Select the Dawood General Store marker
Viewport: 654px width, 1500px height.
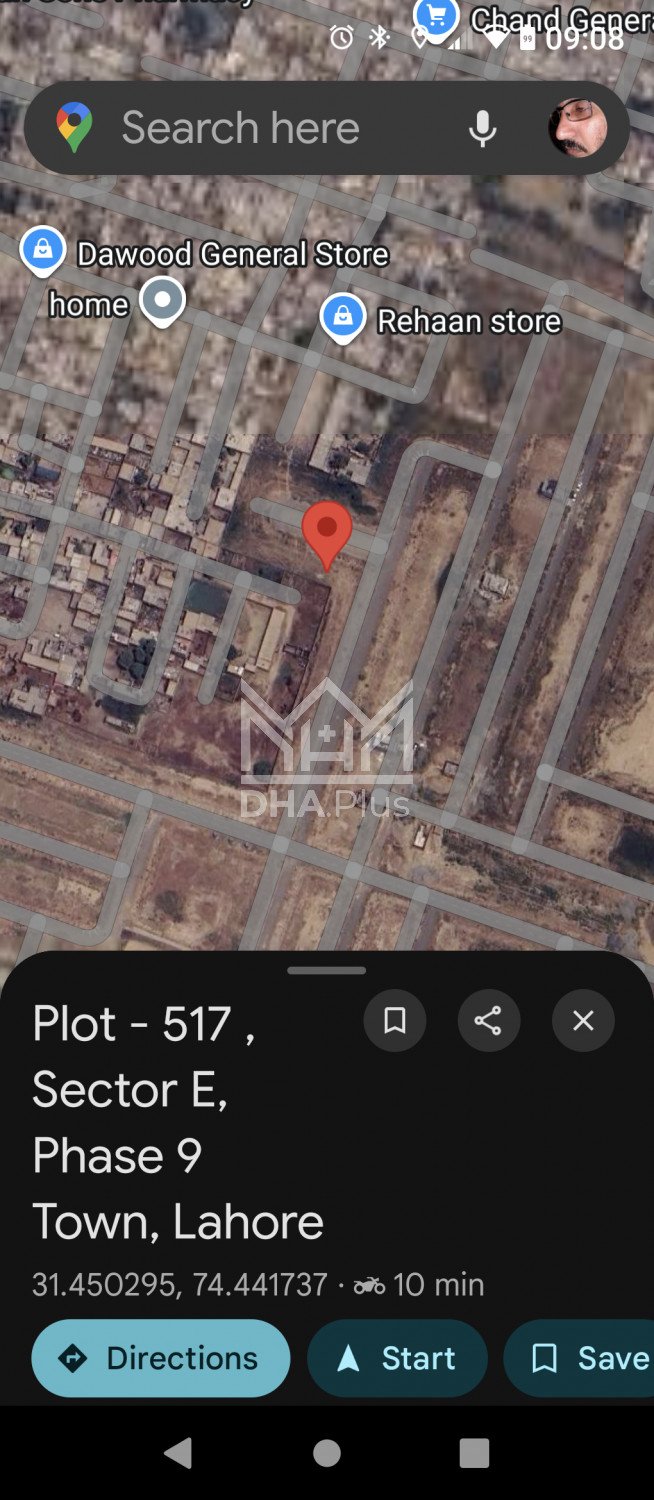(43, 248)
